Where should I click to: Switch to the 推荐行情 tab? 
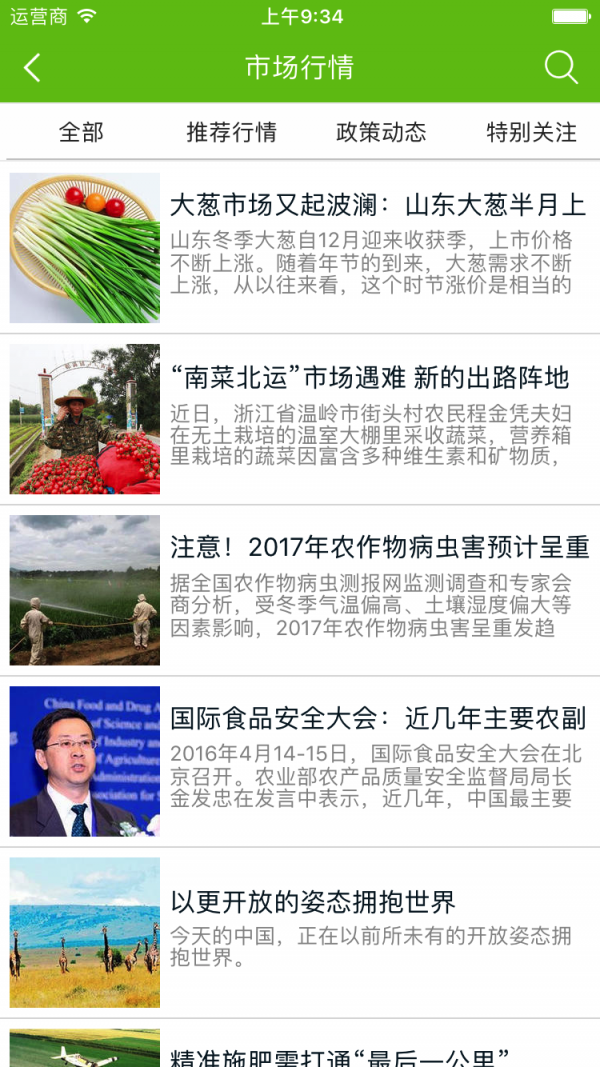click(x=231, y=132)
